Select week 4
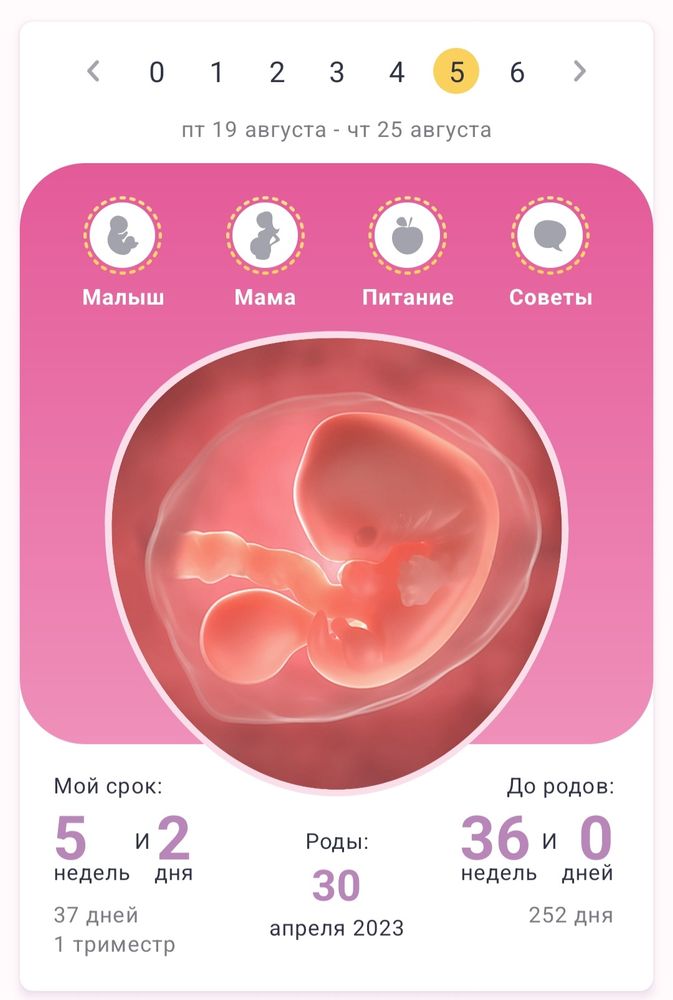673x1000 pixels. (x=397, y=72)
